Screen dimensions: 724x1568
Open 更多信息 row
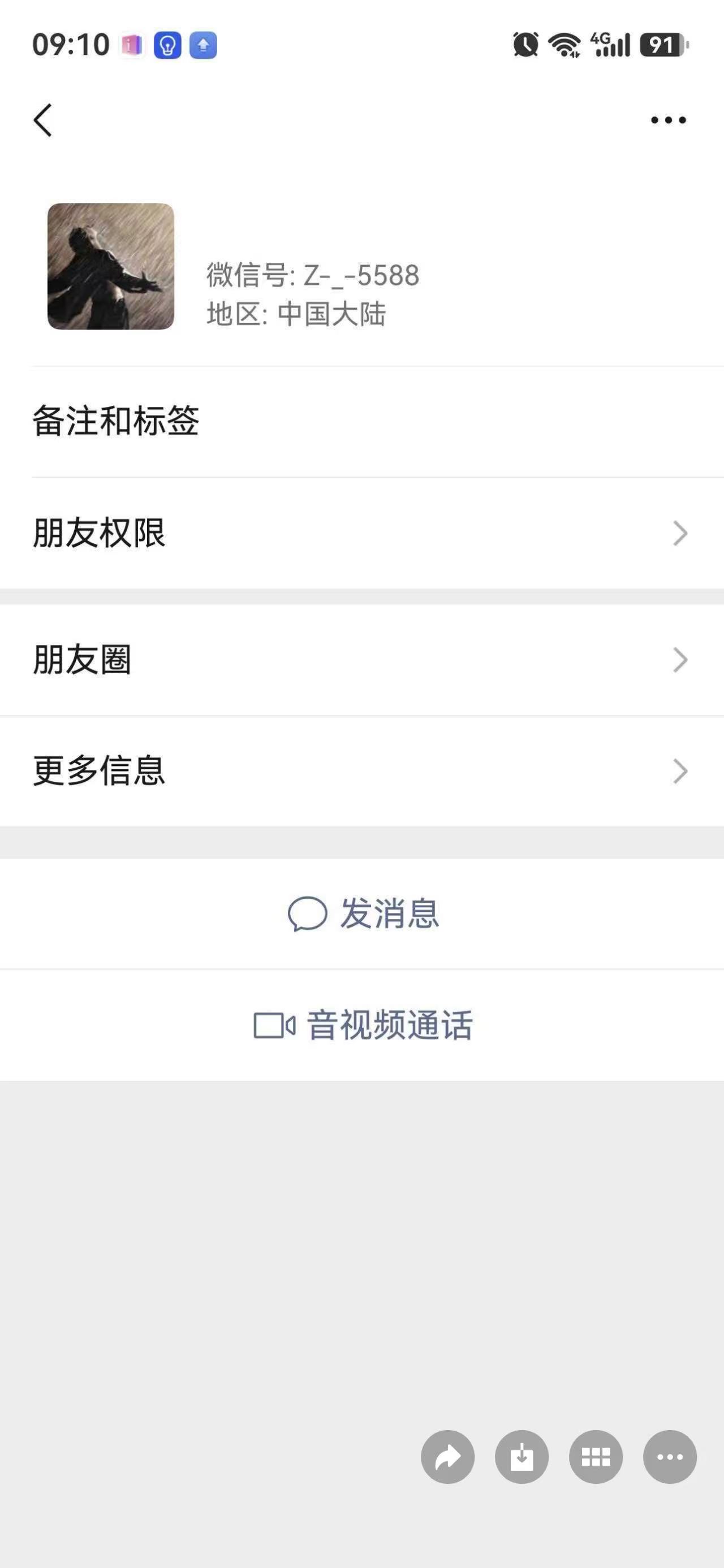click(x=361, y=771)
